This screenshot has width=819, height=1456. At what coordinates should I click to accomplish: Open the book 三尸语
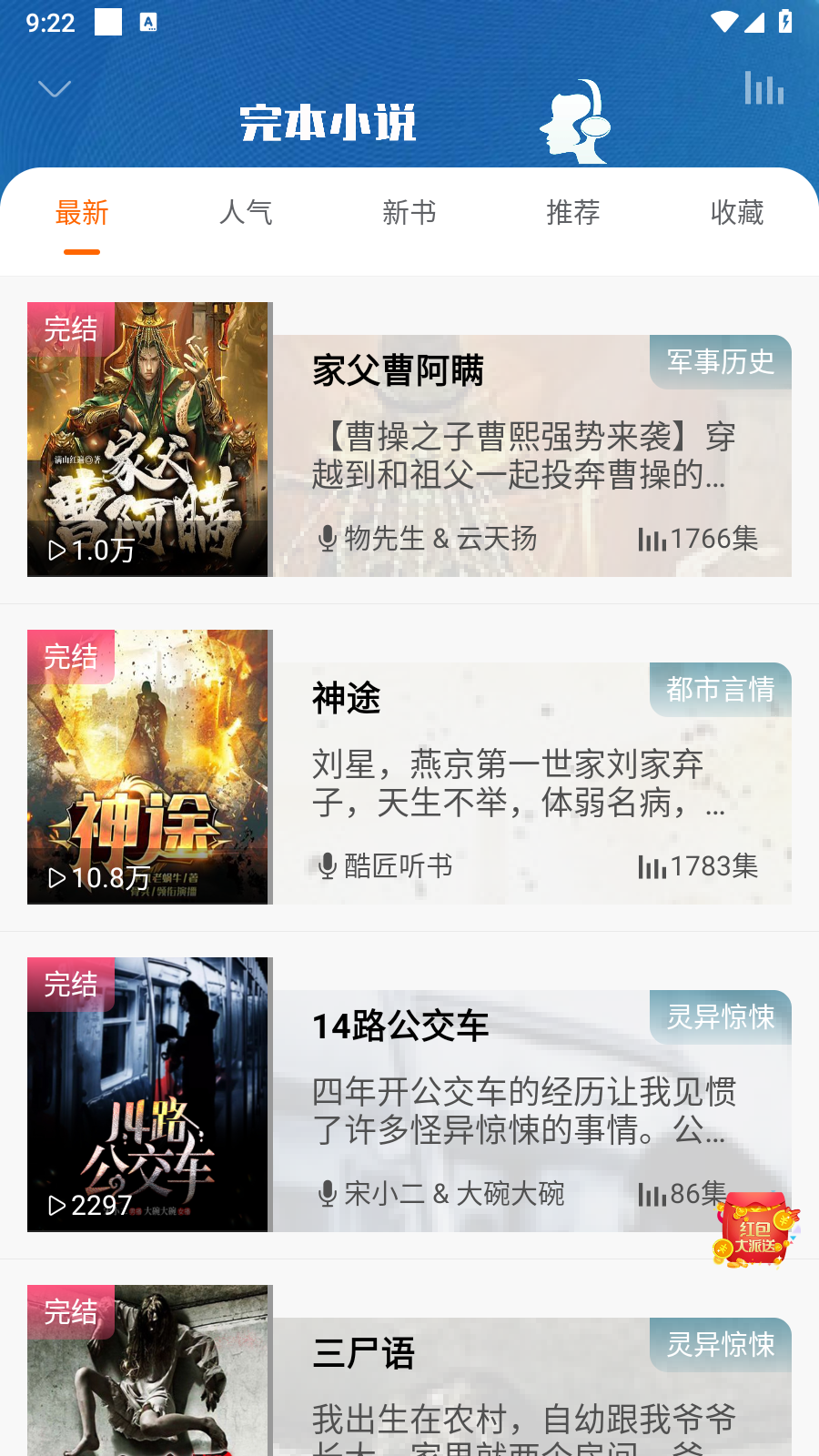[x=364, y=1353]
